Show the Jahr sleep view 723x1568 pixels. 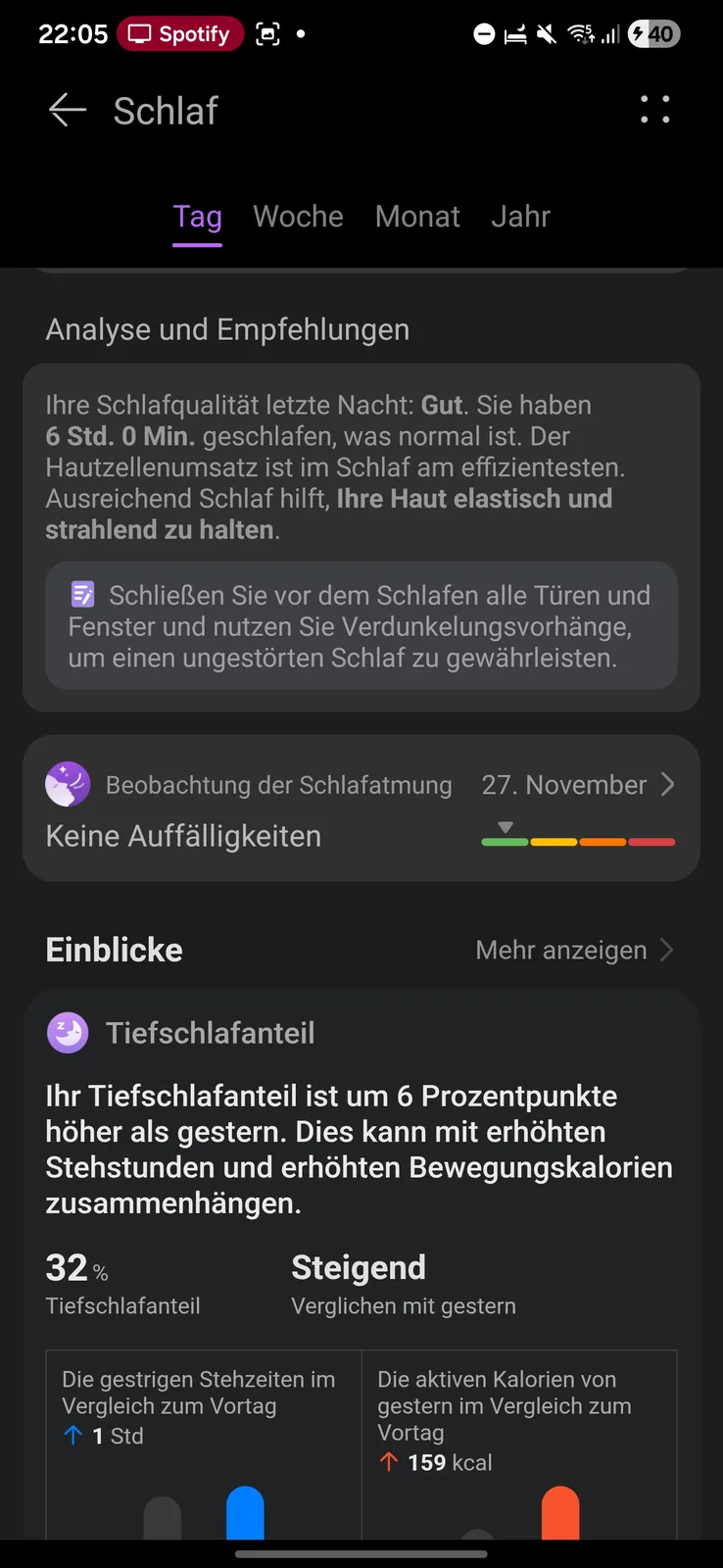(x=520, y=217)
